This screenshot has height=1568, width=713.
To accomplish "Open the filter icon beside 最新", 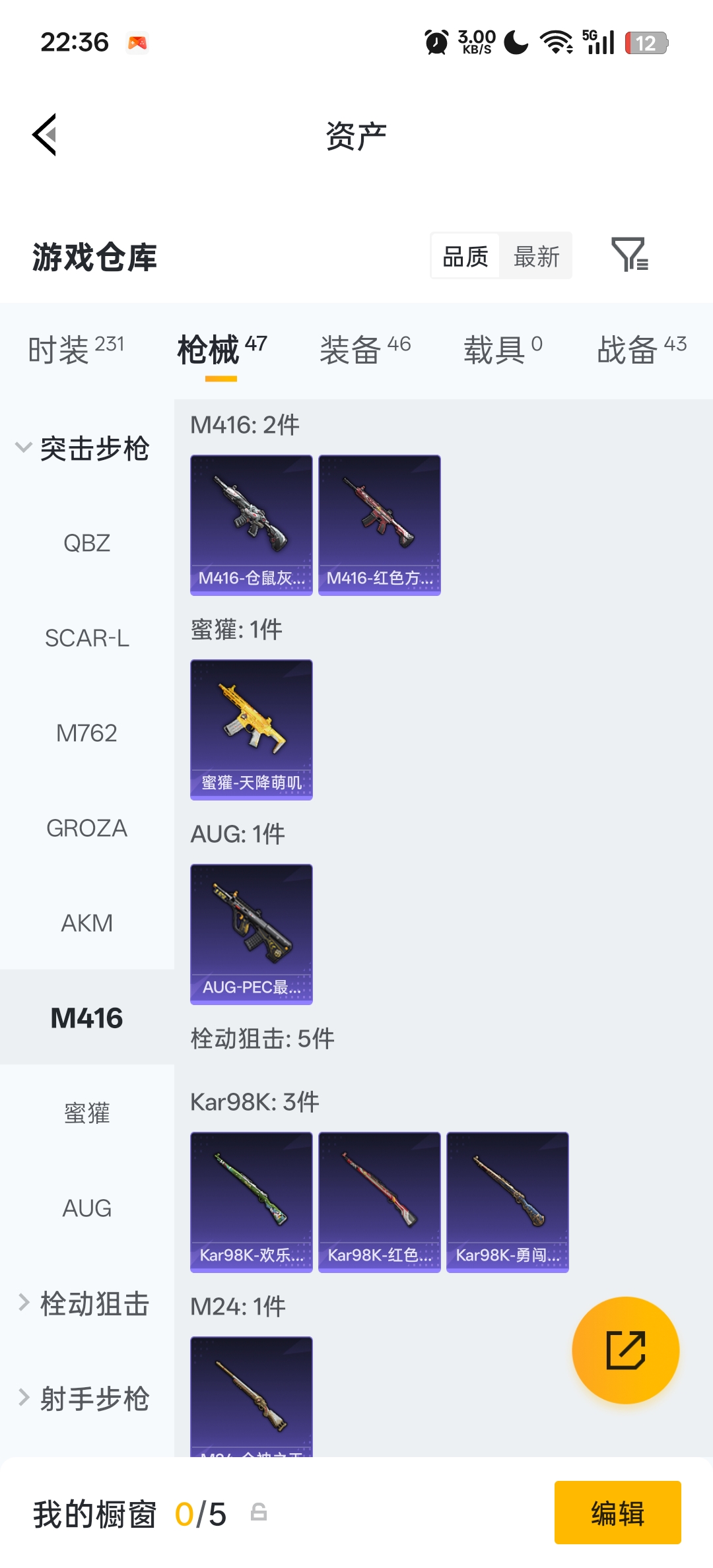I will 630,255.
